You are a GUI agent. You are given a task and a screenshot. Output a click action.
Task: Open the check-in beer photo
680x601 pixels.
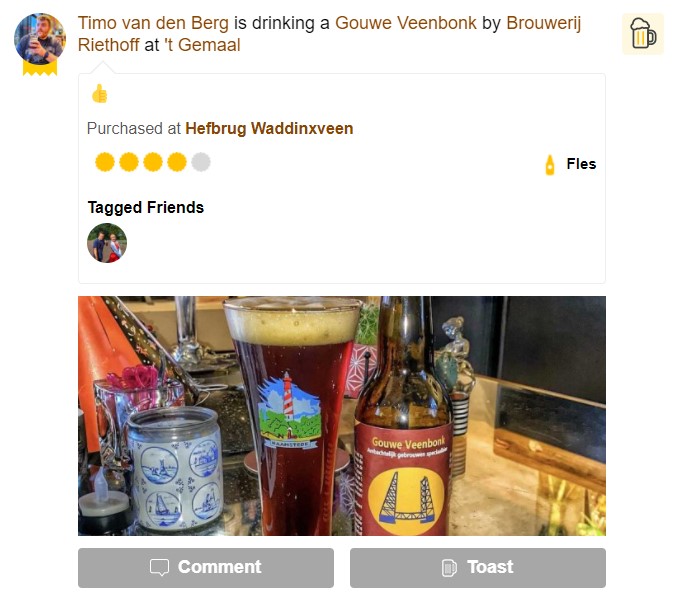pos(341,415)
